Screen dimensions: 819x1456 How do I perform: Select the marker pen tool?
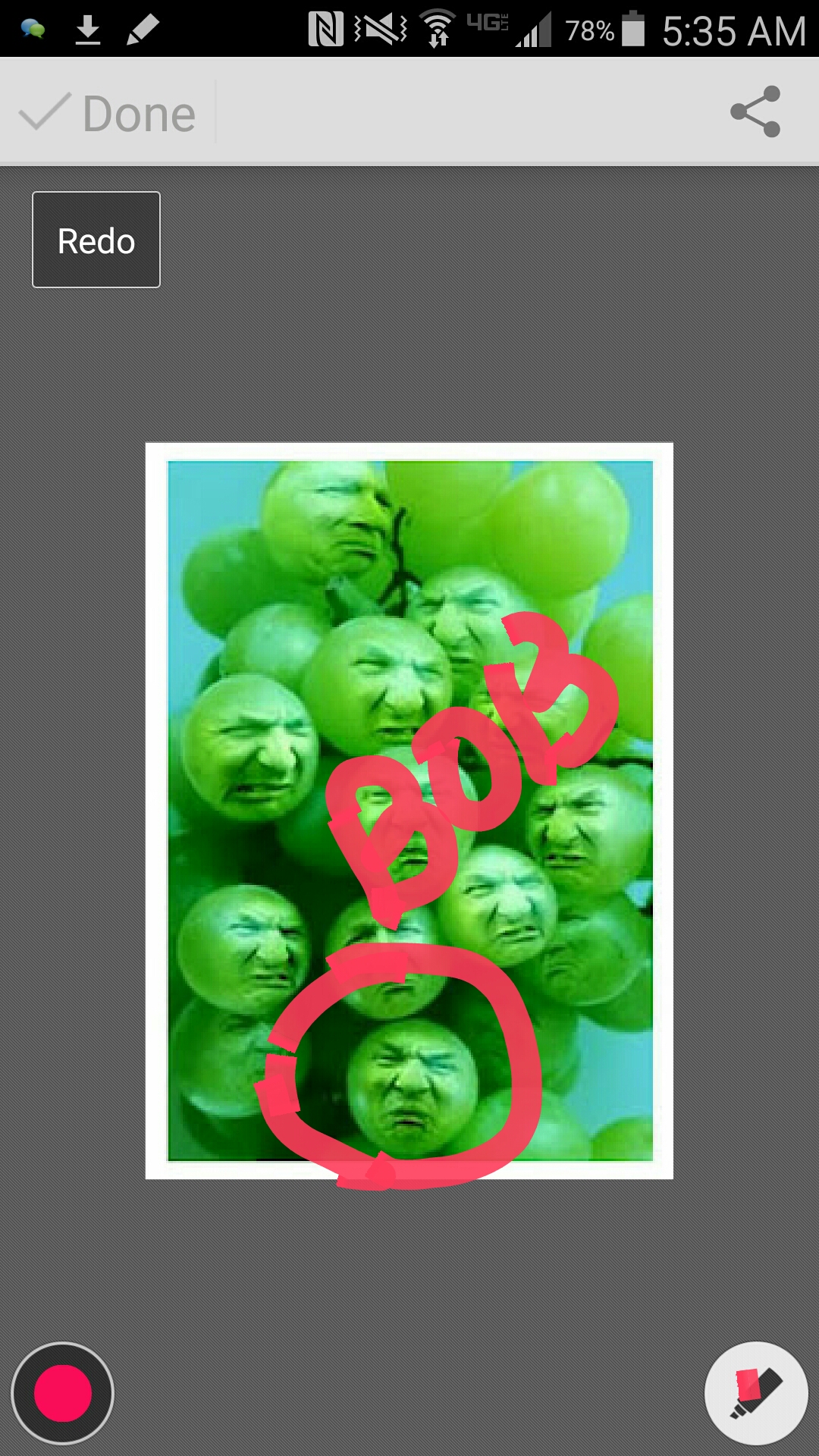pos(756,1393)
